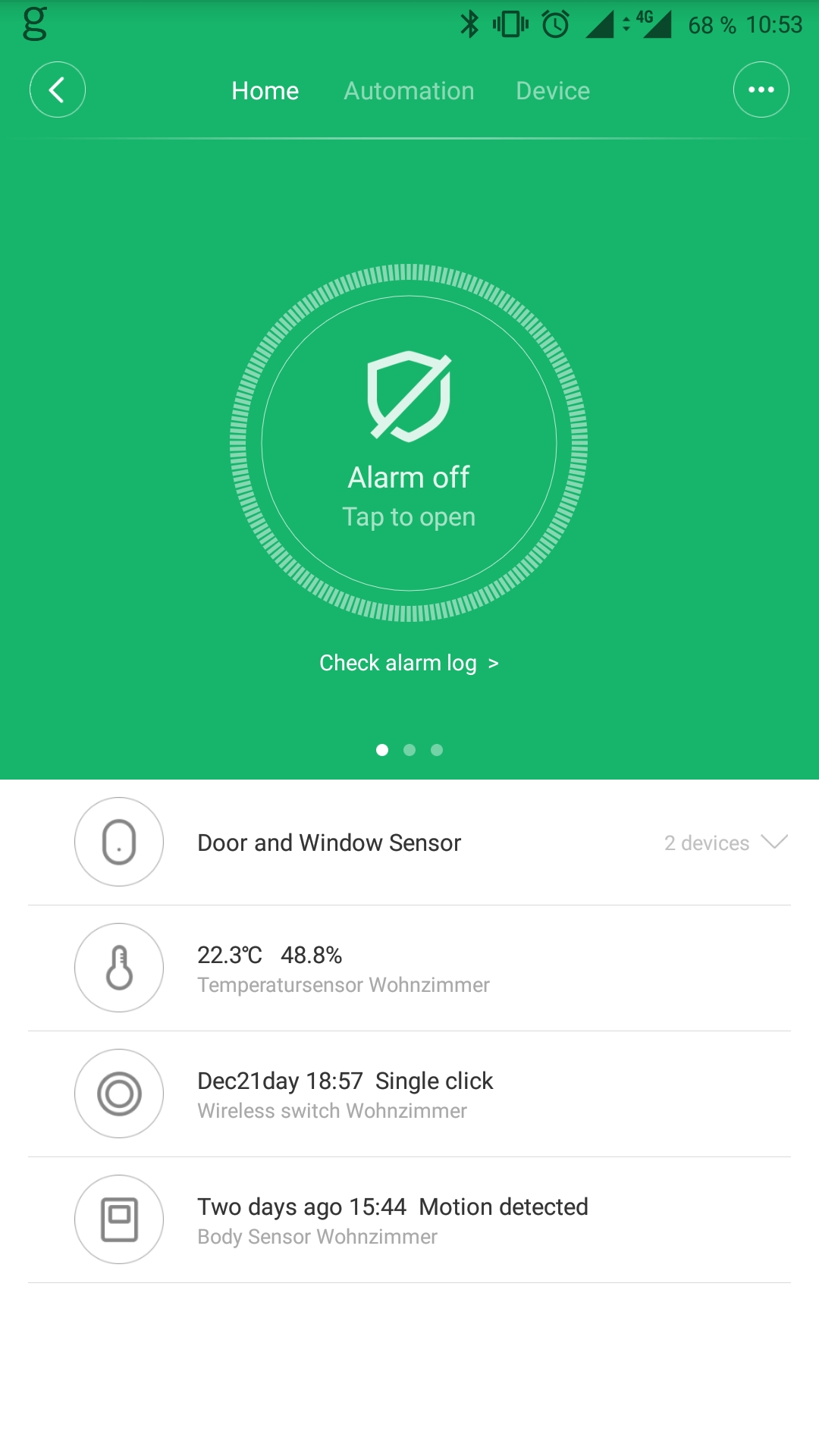Open Wireless switch Wohnzimmer row

tap(409, 1094)
